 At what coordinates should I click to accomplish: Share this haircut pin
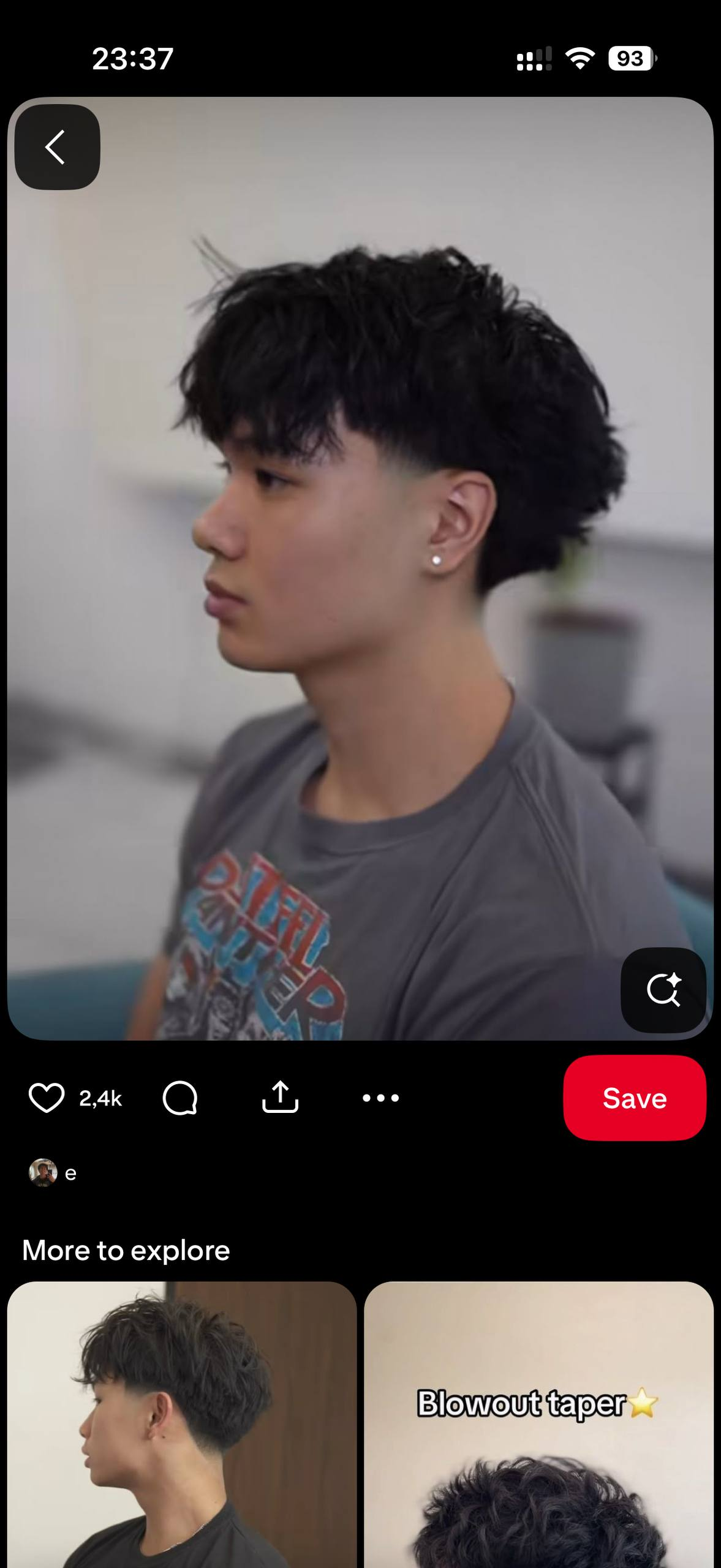[x=280, y=1097]
